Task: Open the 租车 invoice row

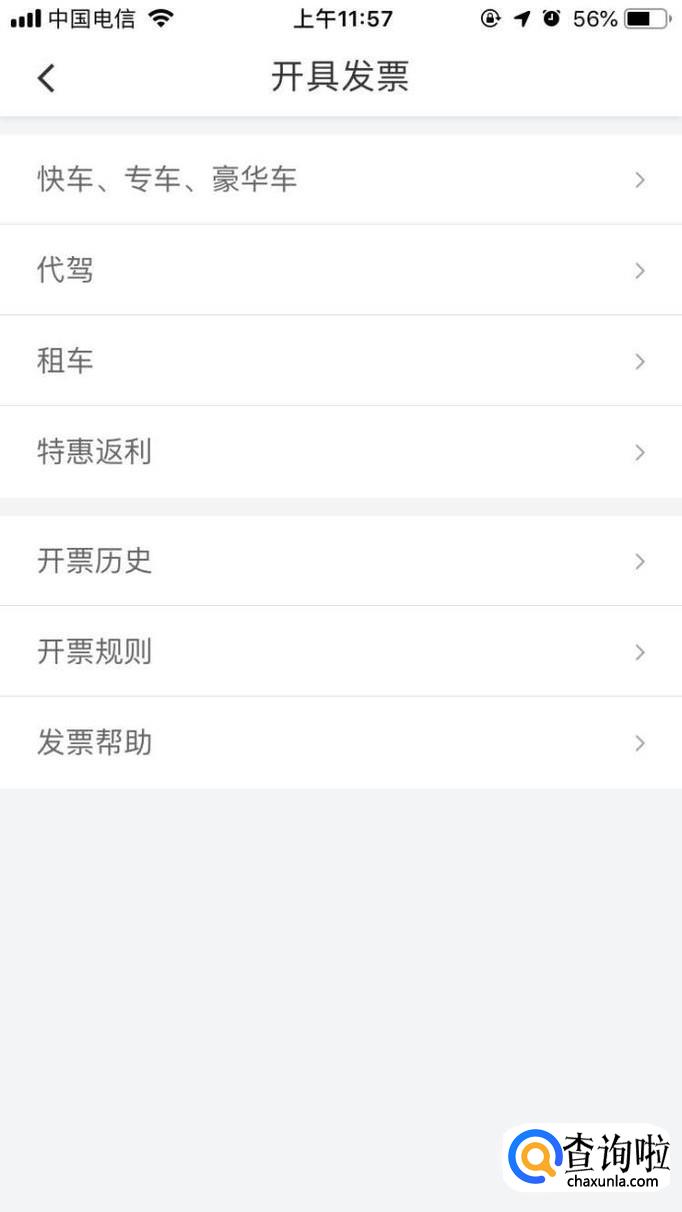Action: (x=340, y=361)
